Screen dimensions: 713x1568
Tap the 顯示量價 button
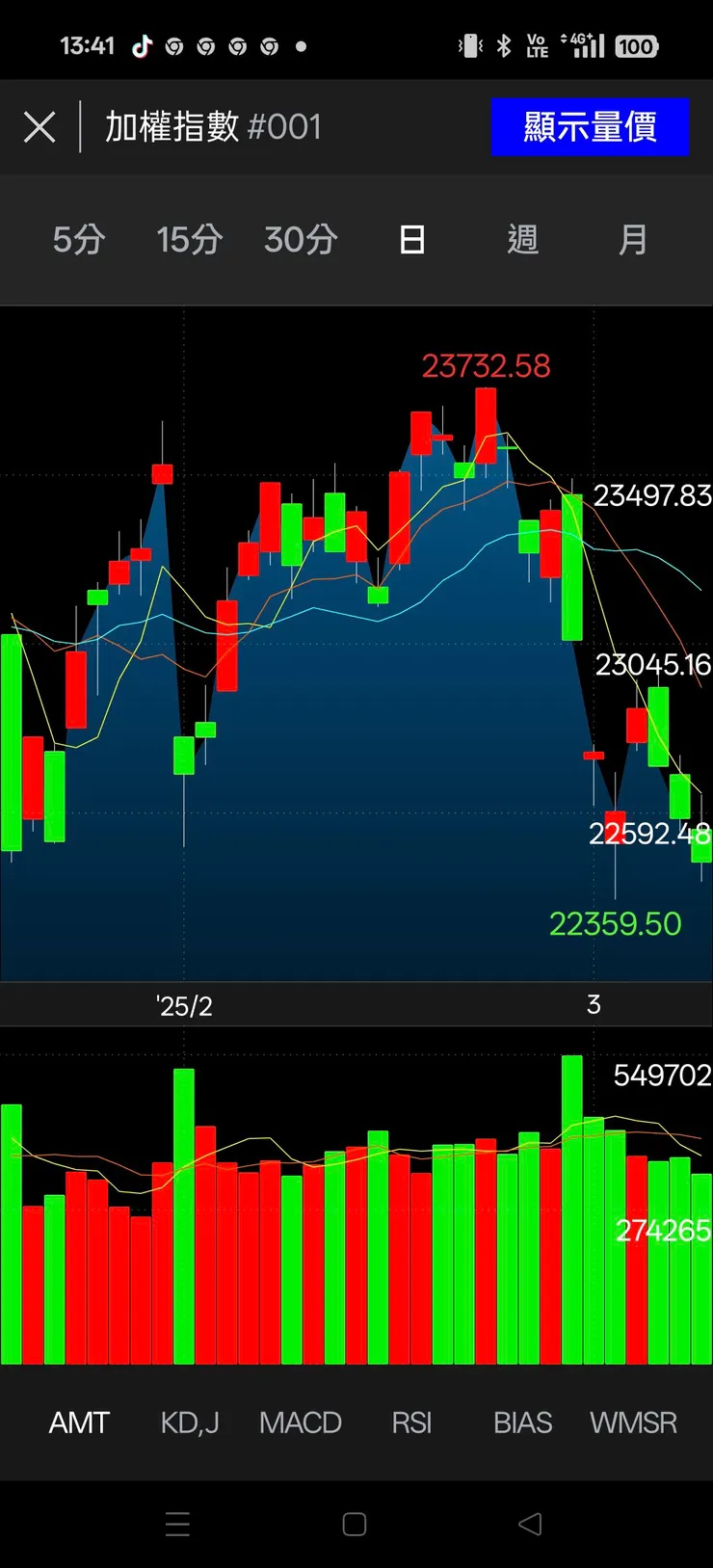pyautogui.click(x=590, y=127)
